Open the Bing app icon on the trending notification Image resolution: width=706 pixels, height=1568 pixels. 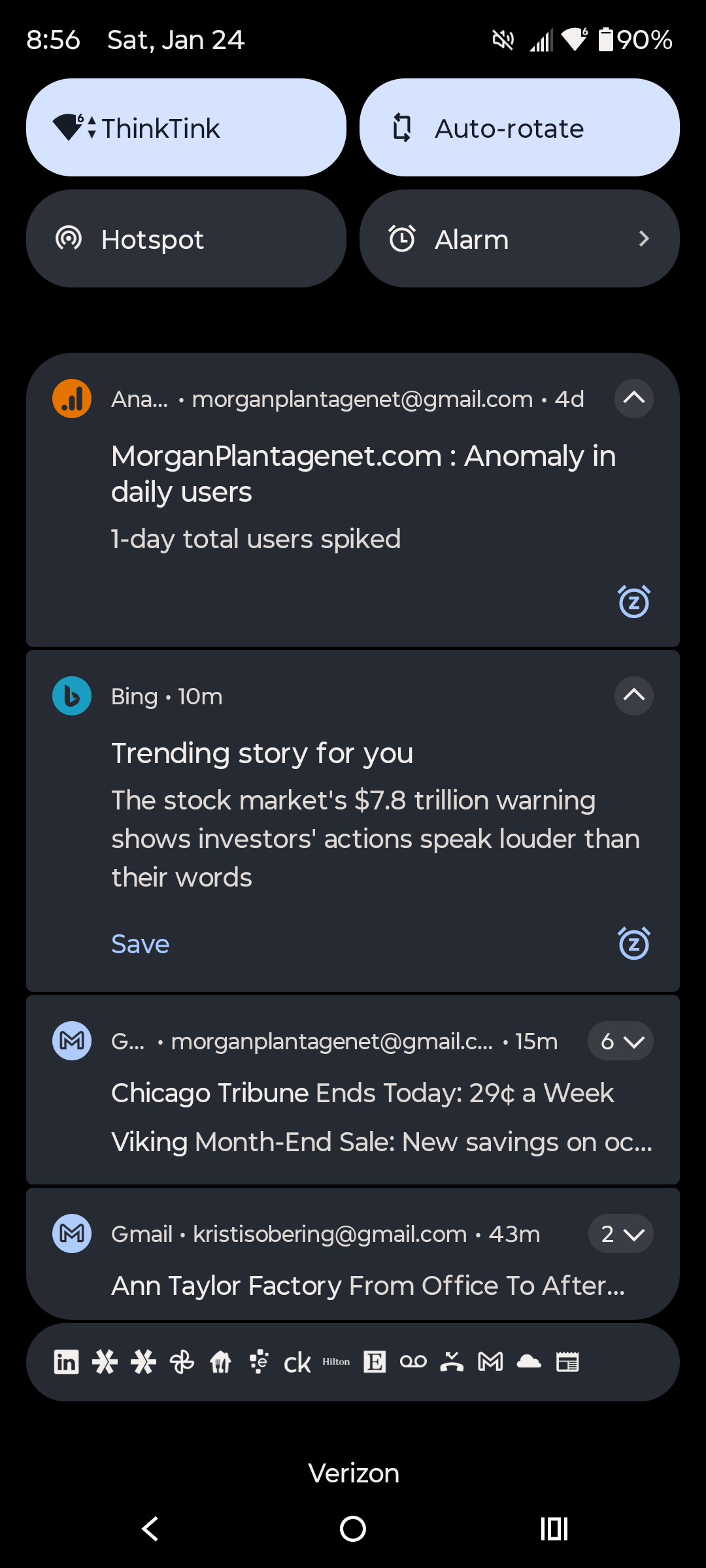pos(71,696)
